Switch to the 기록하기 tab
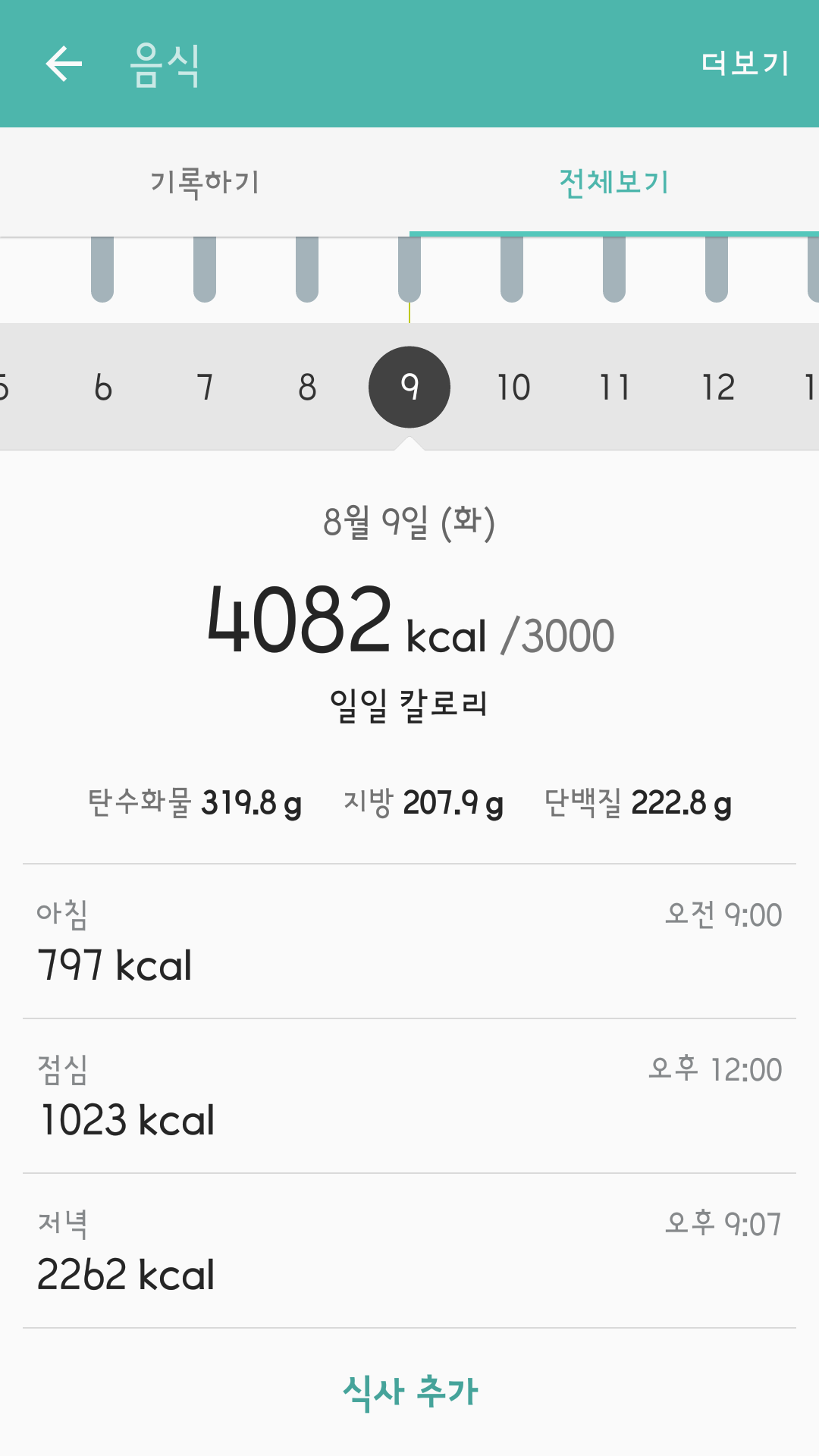The width and height of the screenshot is (819, 1456). point(205,183)
